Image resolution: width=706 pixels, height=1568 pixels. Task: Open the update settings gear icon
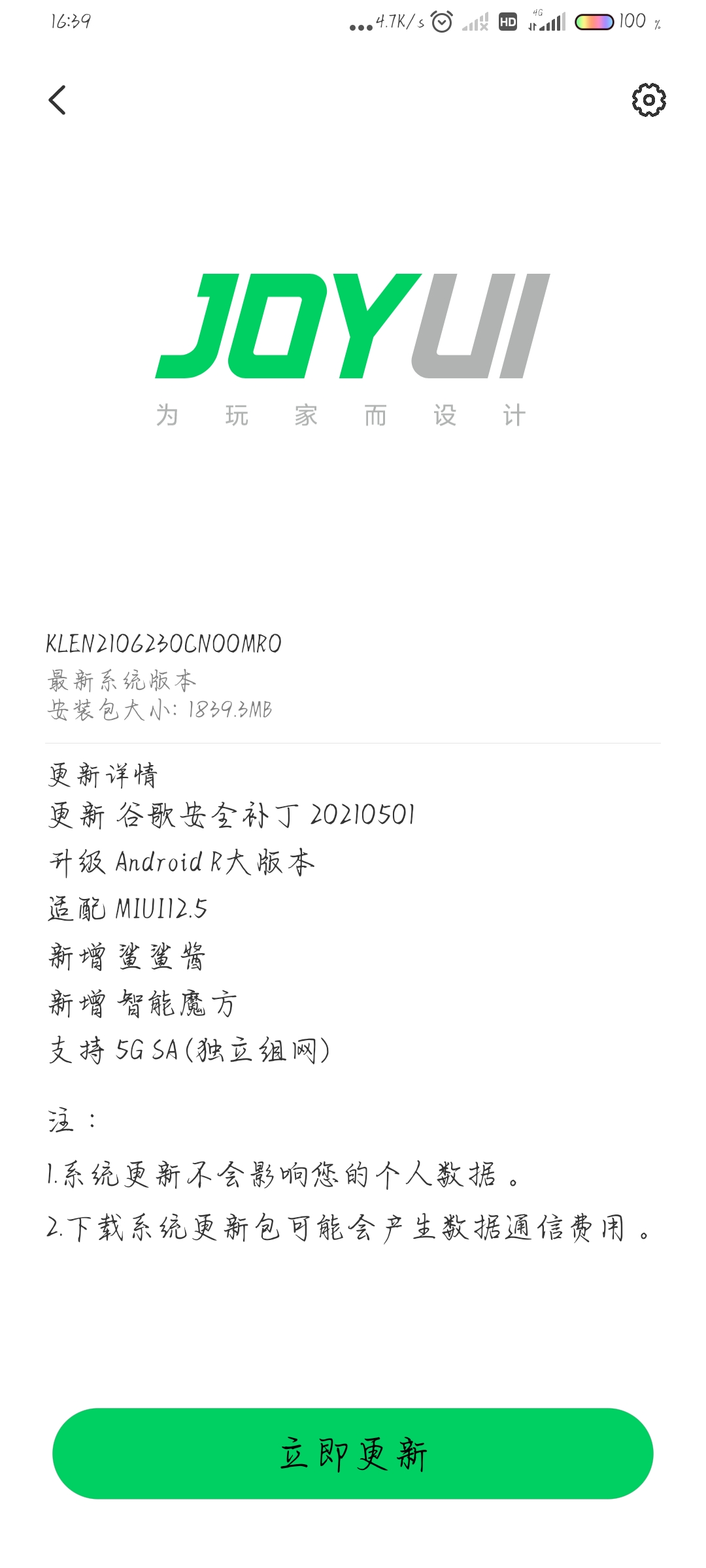tap(648, 100)
